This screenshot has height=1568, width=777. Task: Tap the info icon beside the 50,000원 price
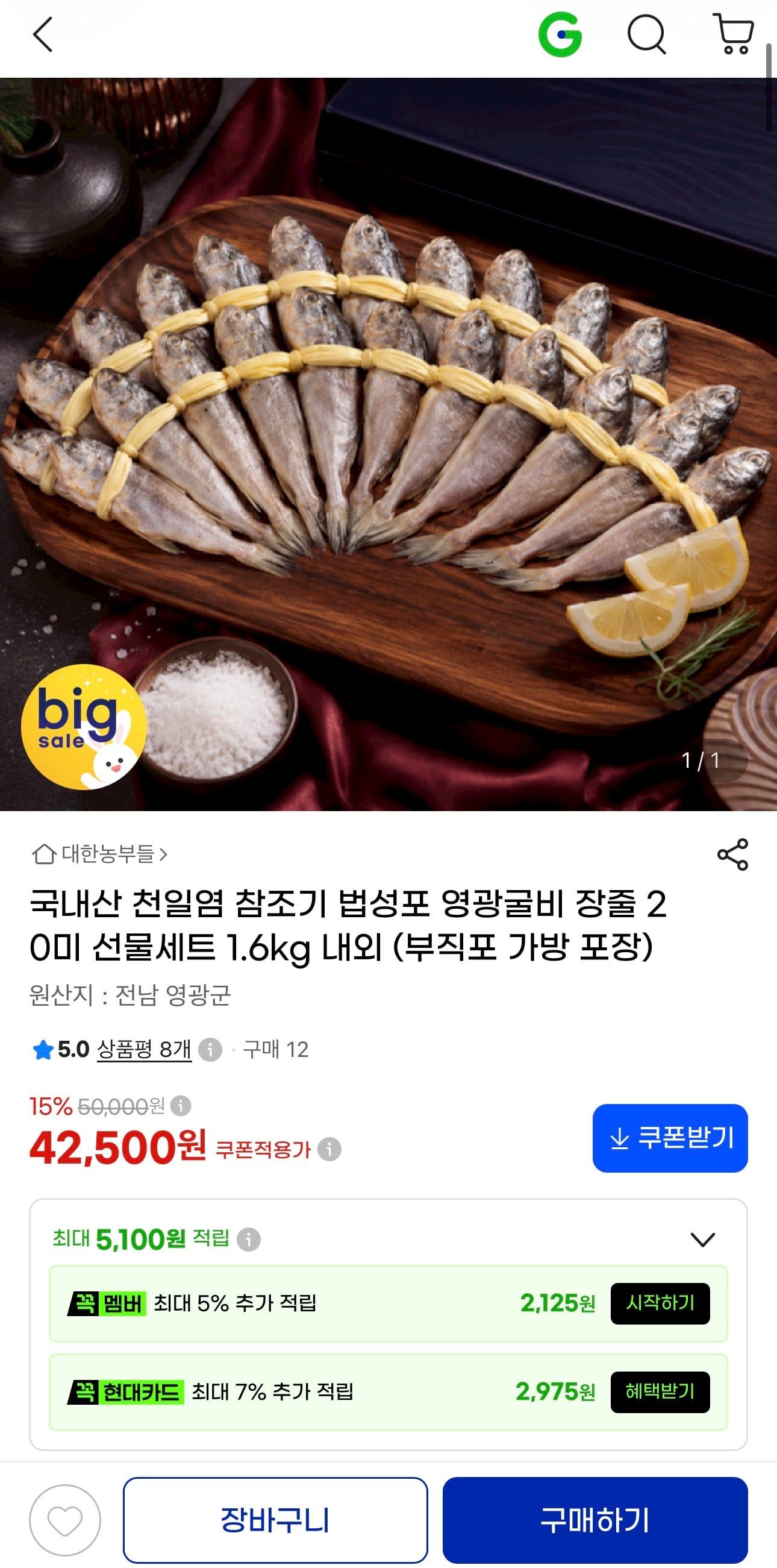(181, 1105)
